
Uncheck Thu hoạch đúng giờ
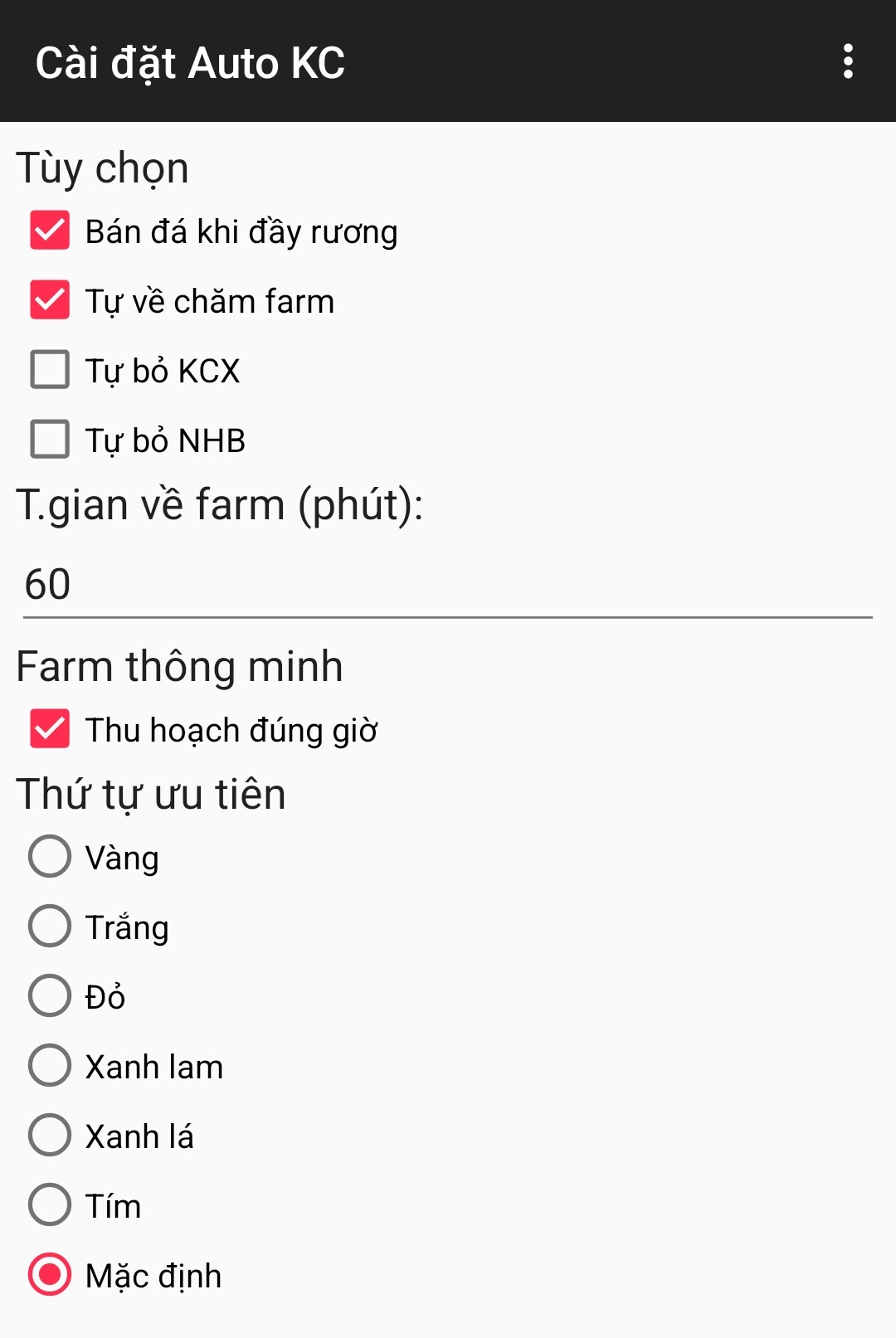click(50, 729)
